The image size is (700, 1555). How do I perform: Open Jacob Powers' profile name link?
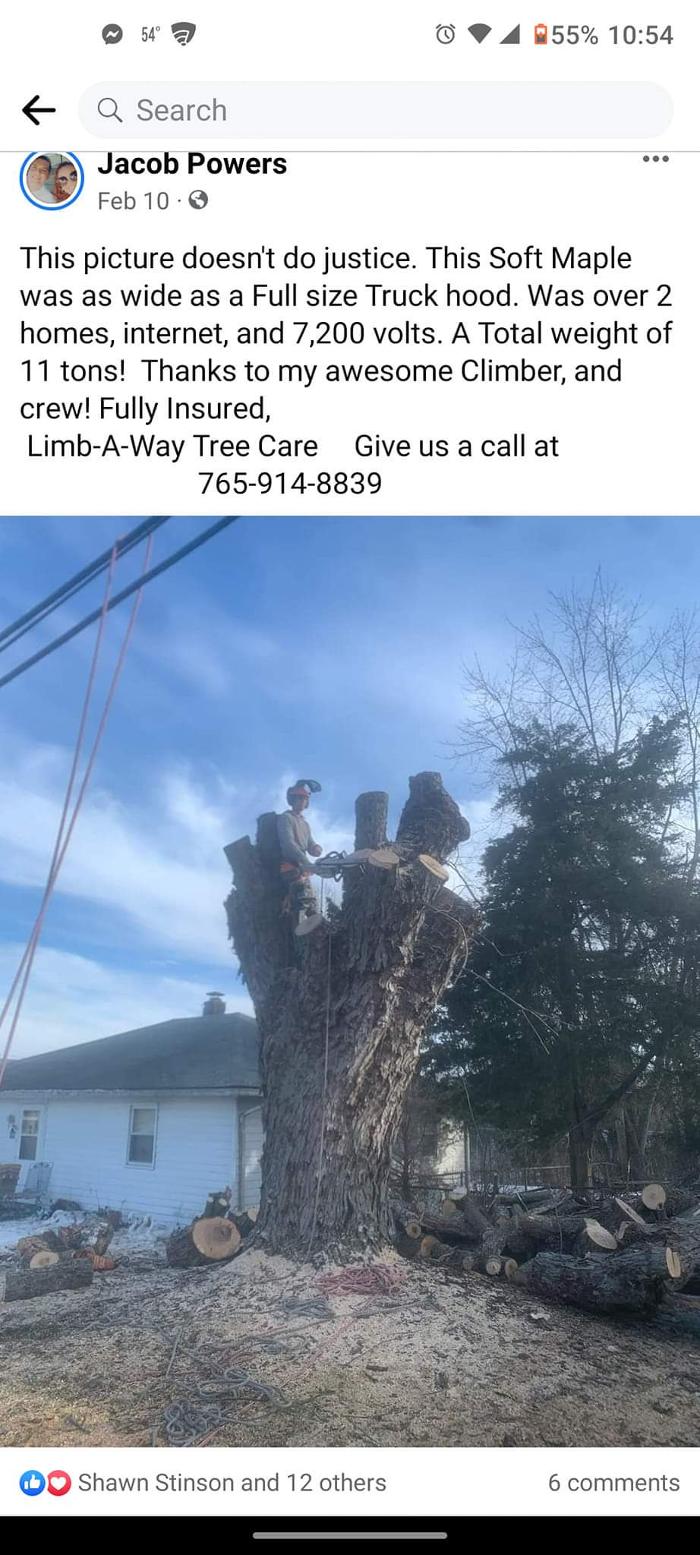[192, 164]
